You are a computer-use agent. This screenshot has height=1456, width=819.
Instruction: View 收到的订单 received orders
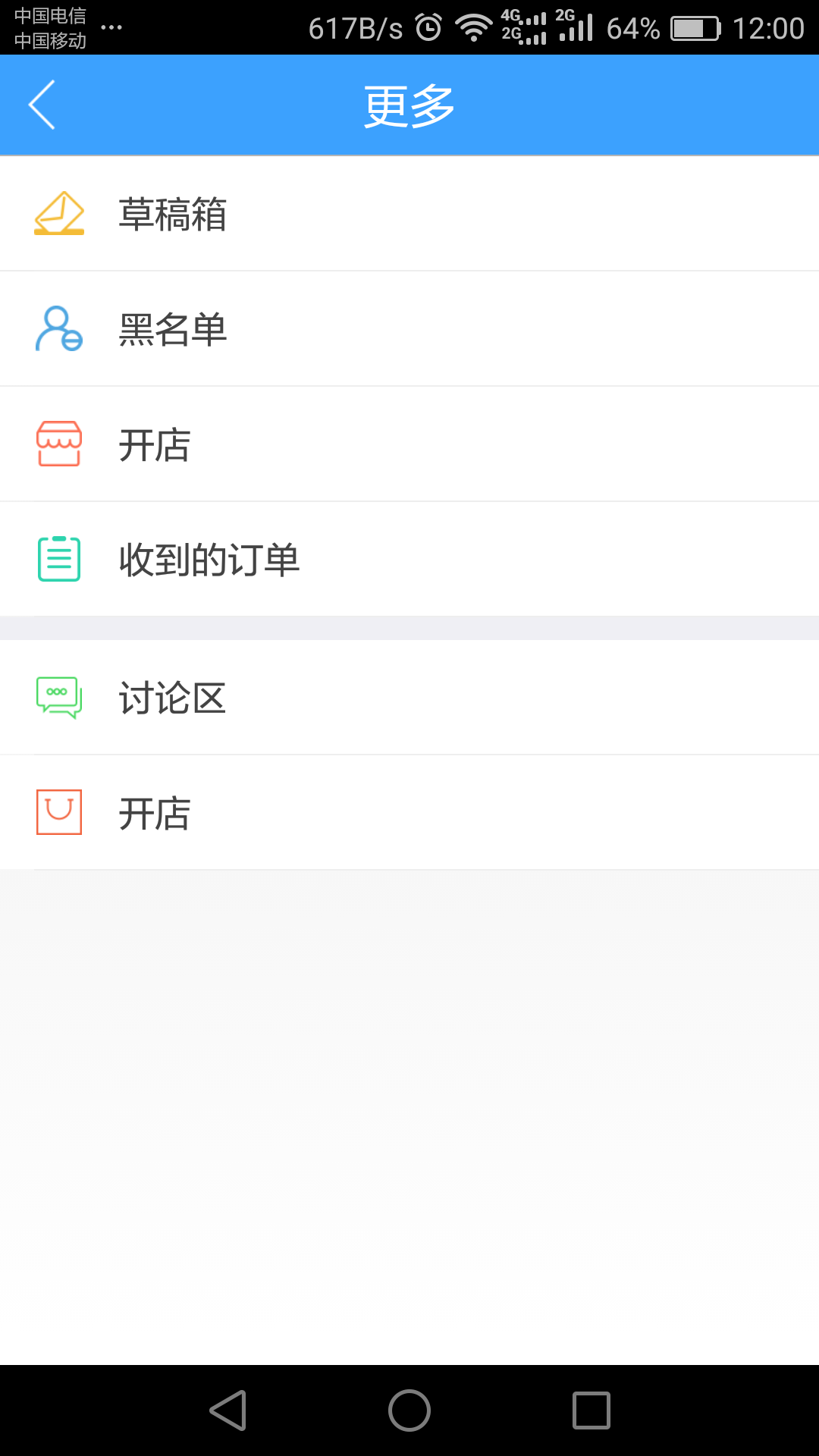[x=209, y=560]
